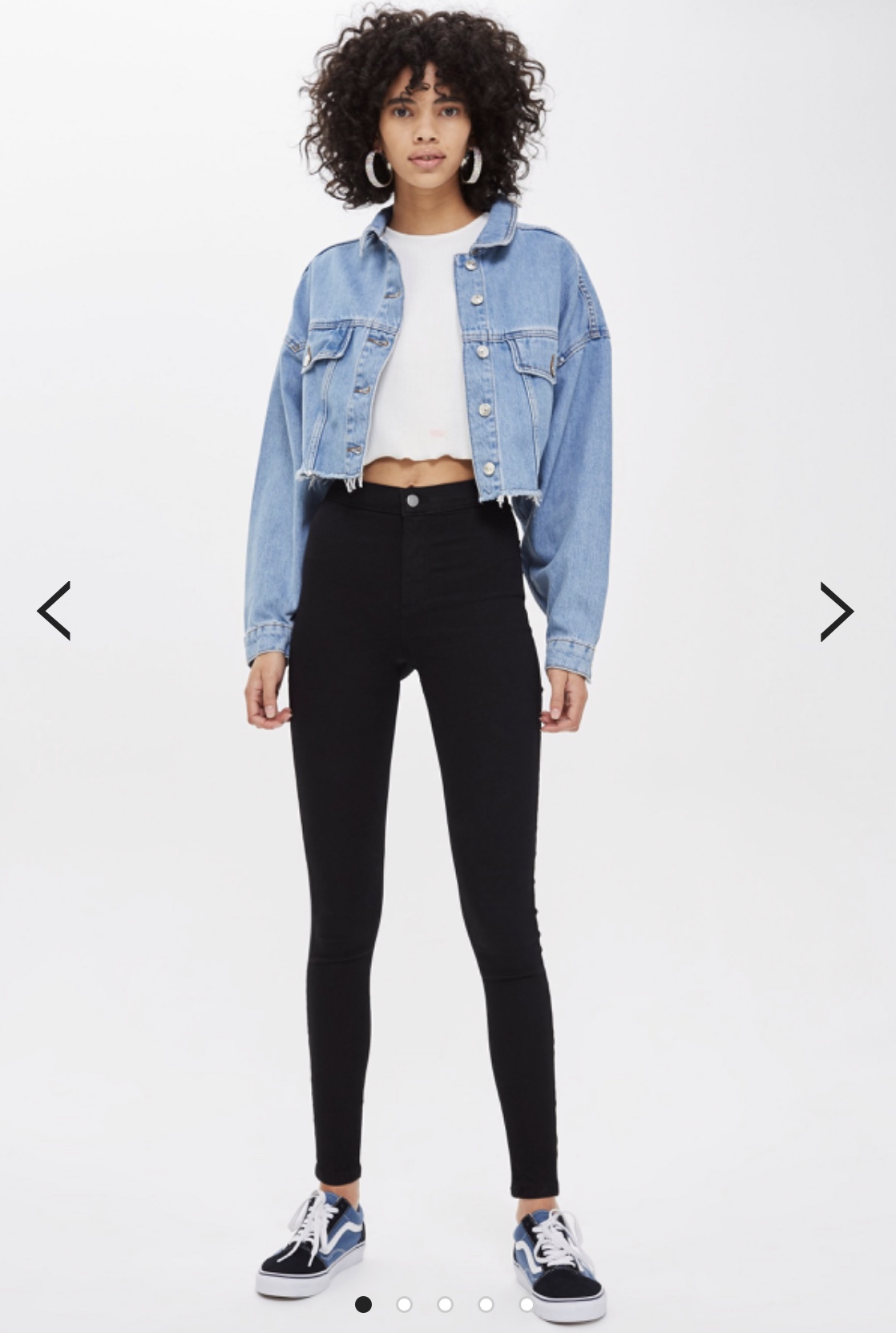This screenshot has height=1333, width=896.
Task: Jump to the second image dot
Action: 404,1304
